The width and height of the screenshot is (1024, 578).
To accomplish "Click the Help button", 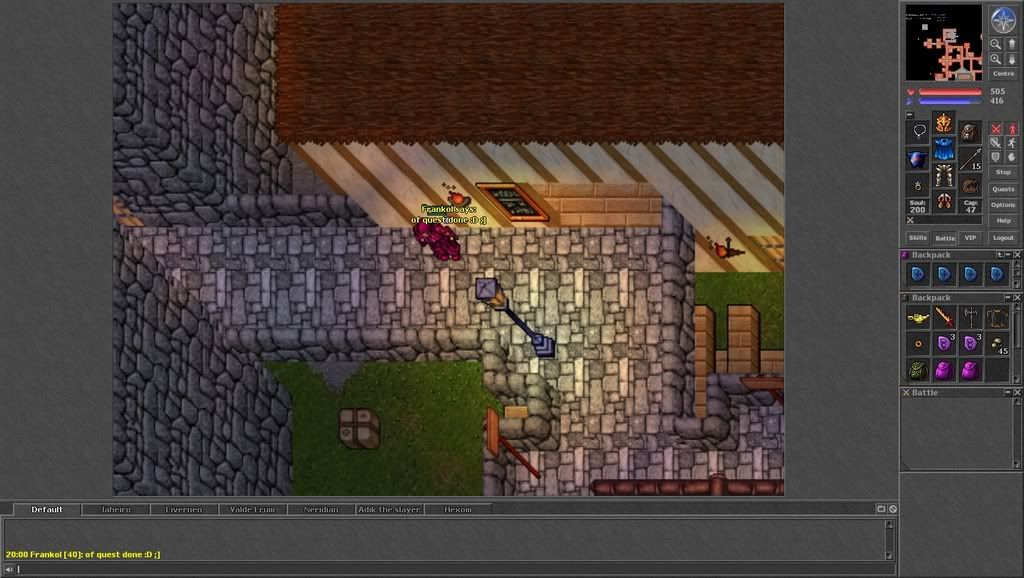I will tap(1003, 221).
